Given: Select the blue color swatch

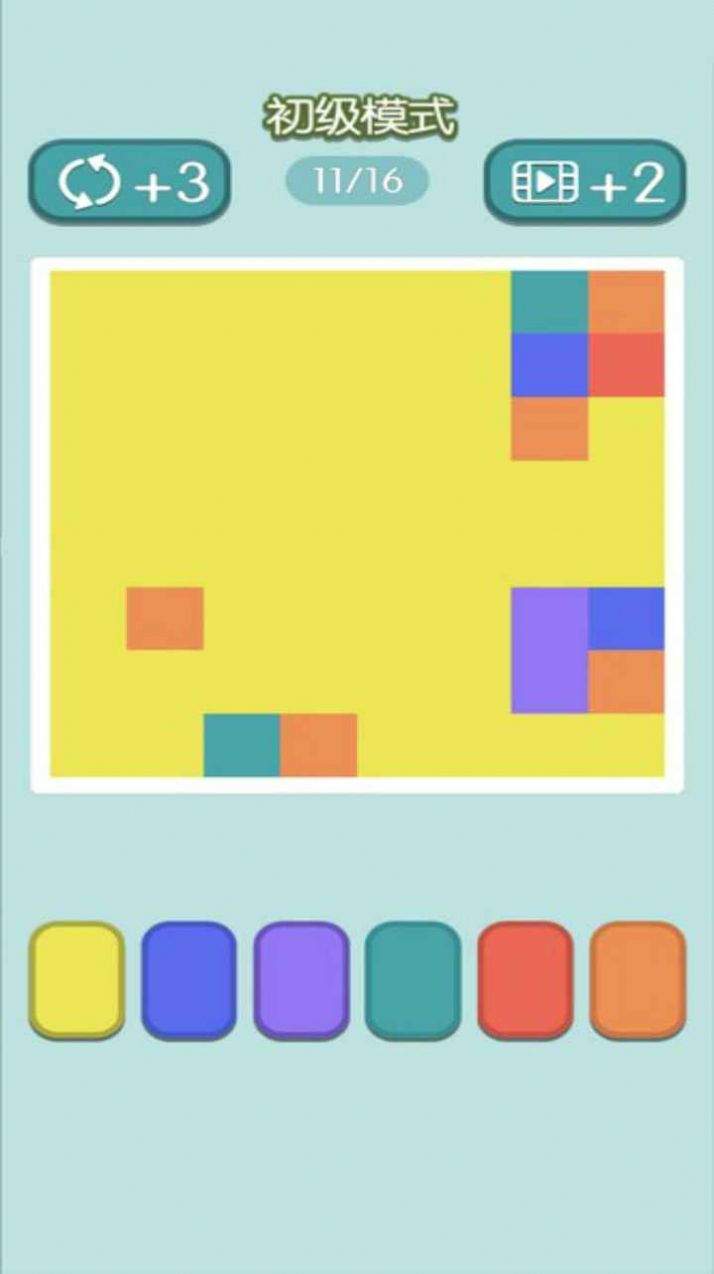Looking at the screenshot, I should coord(189,979).
